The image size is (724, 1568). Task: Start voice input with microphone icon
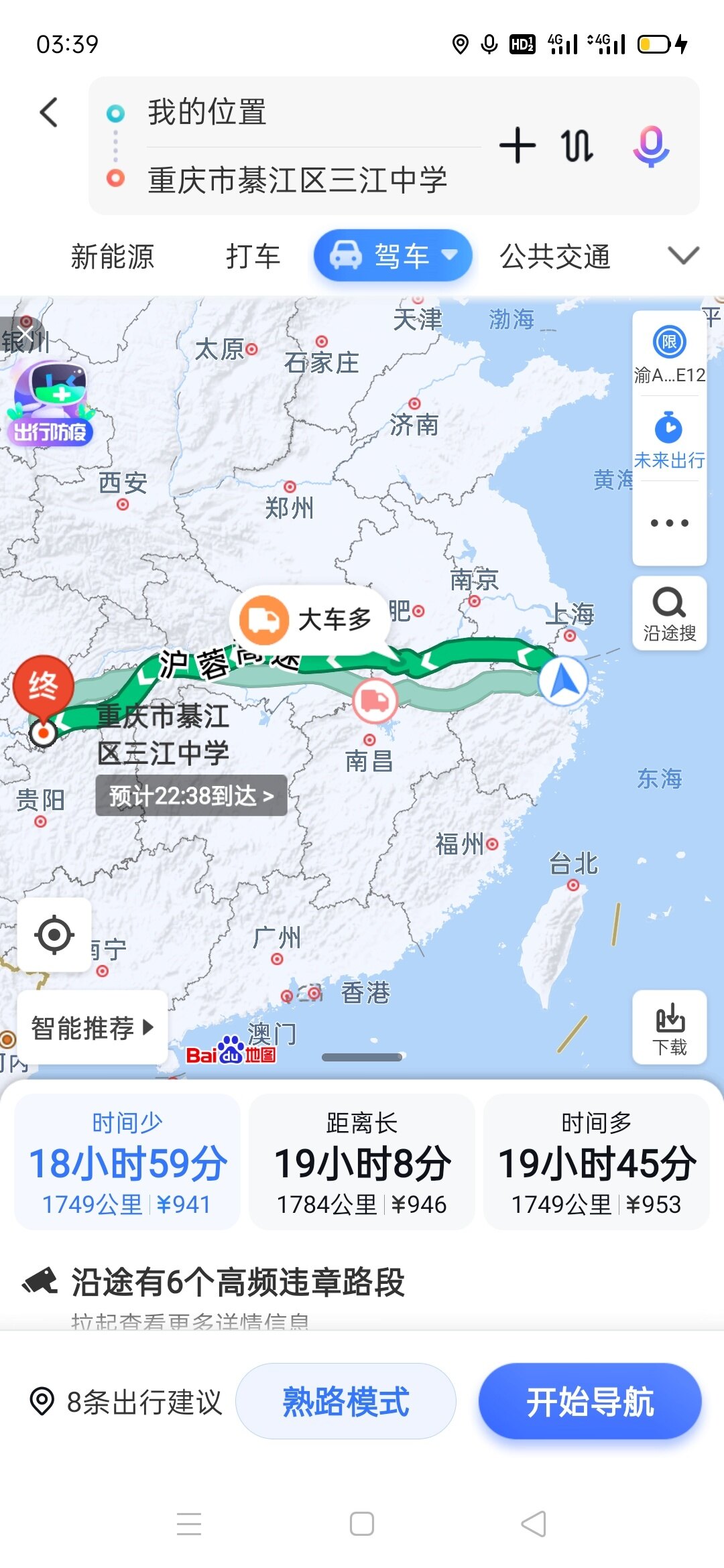(651, 146)
